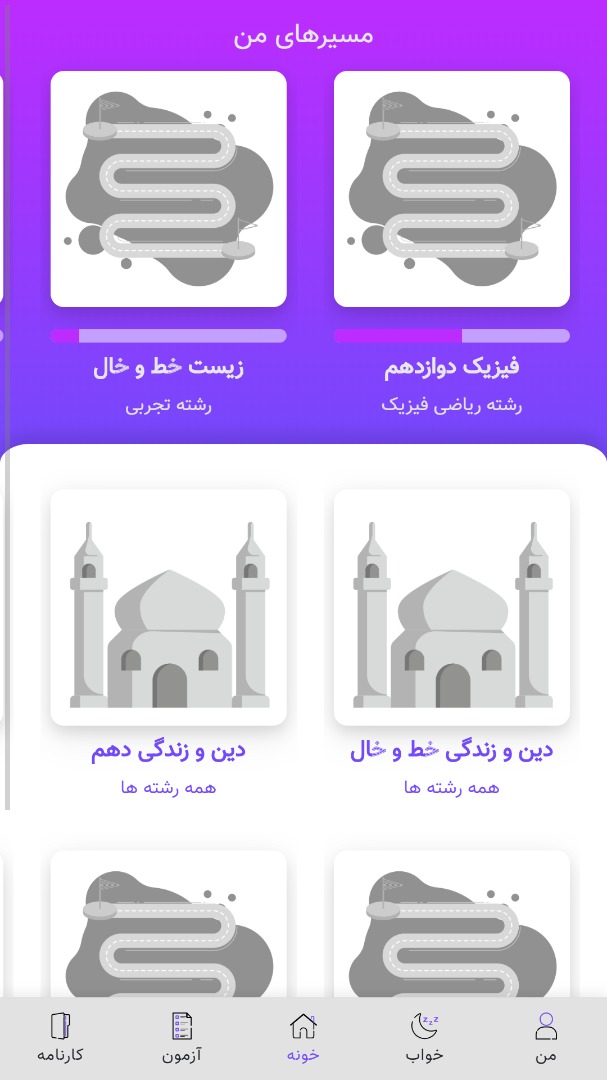Switch to the آزمون tab
The height and width of the screenshot is (1080, 607).
[182, 1037]
